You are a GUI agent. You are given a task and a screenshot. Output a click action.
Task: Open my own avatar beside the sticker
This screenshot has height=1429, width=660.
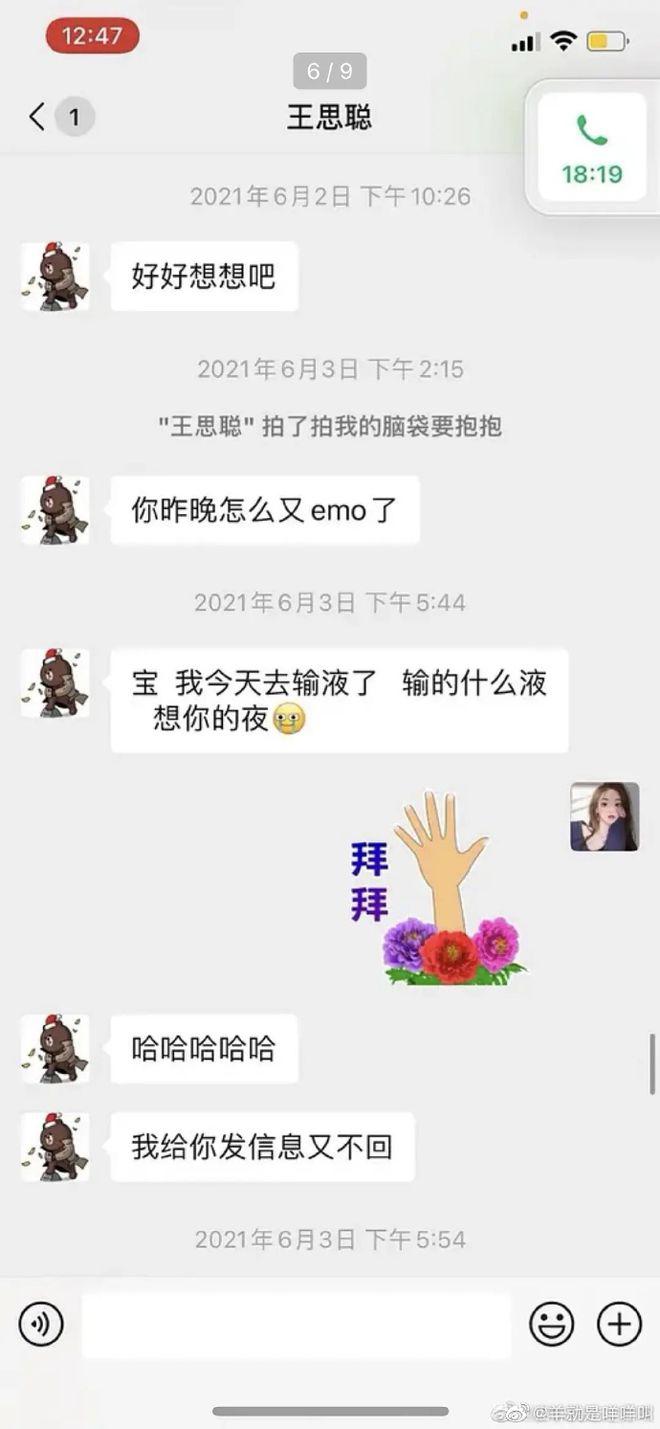tap(604, 817)
